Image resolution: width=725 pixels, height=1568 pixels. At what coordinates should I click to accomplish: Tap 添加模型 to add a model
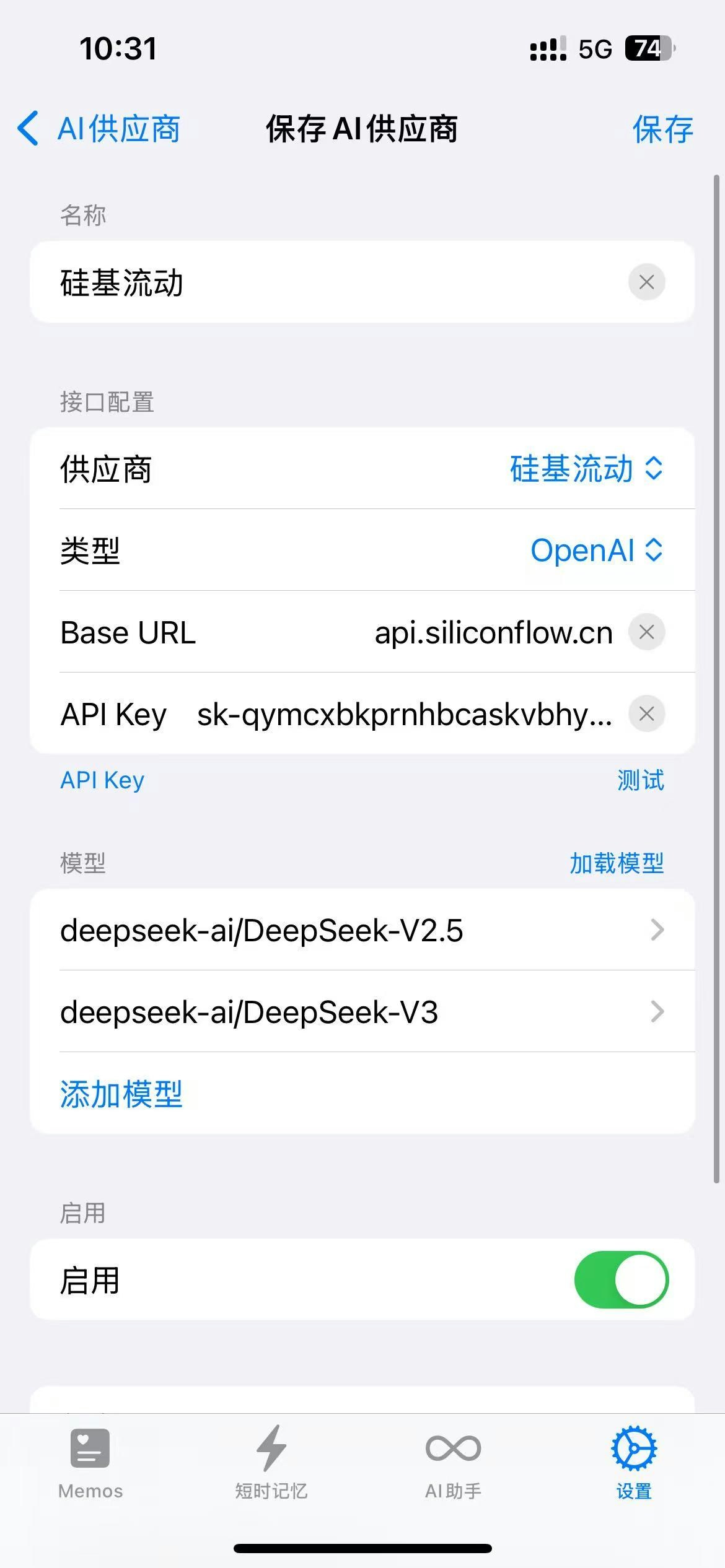pos(121,1094)
